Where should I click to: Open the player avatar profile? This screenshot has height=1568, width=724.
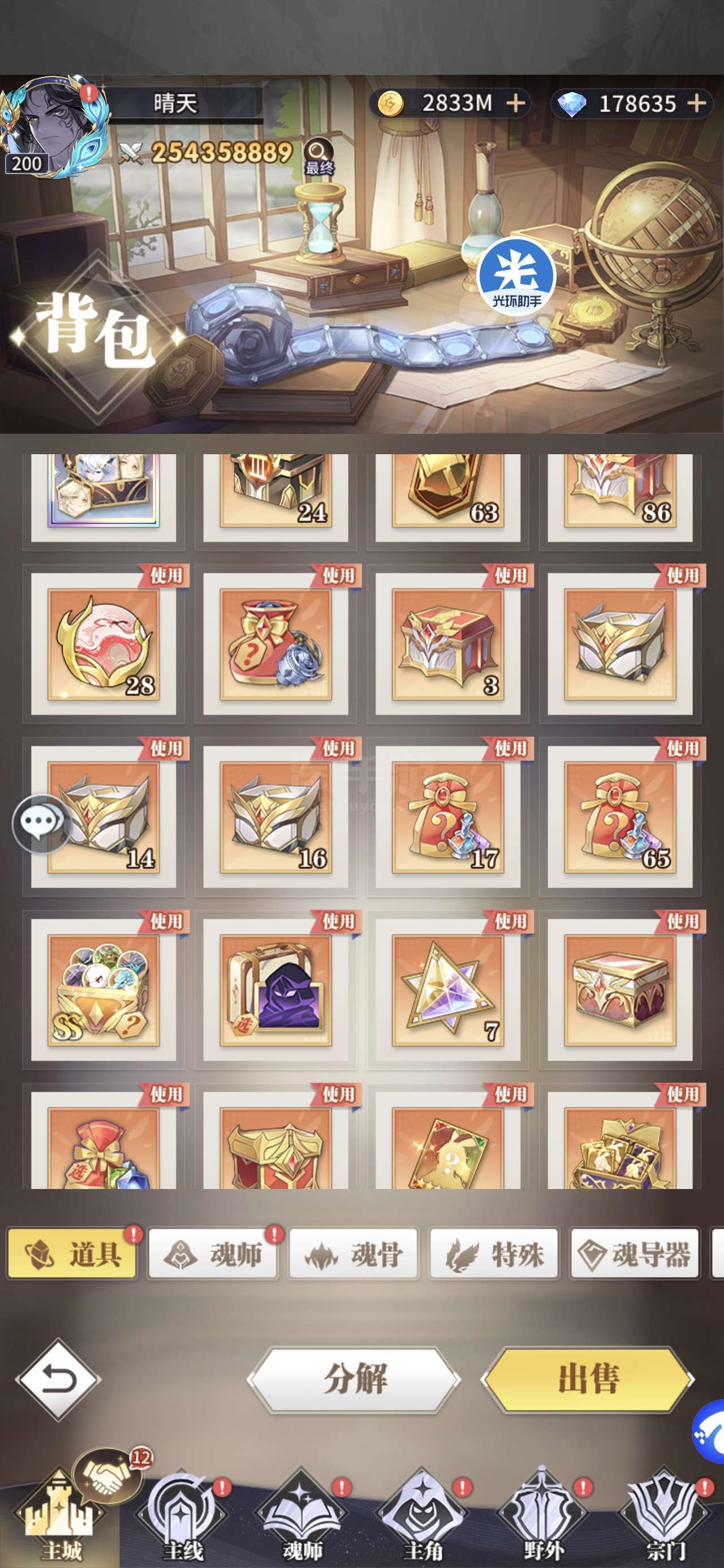54,127
